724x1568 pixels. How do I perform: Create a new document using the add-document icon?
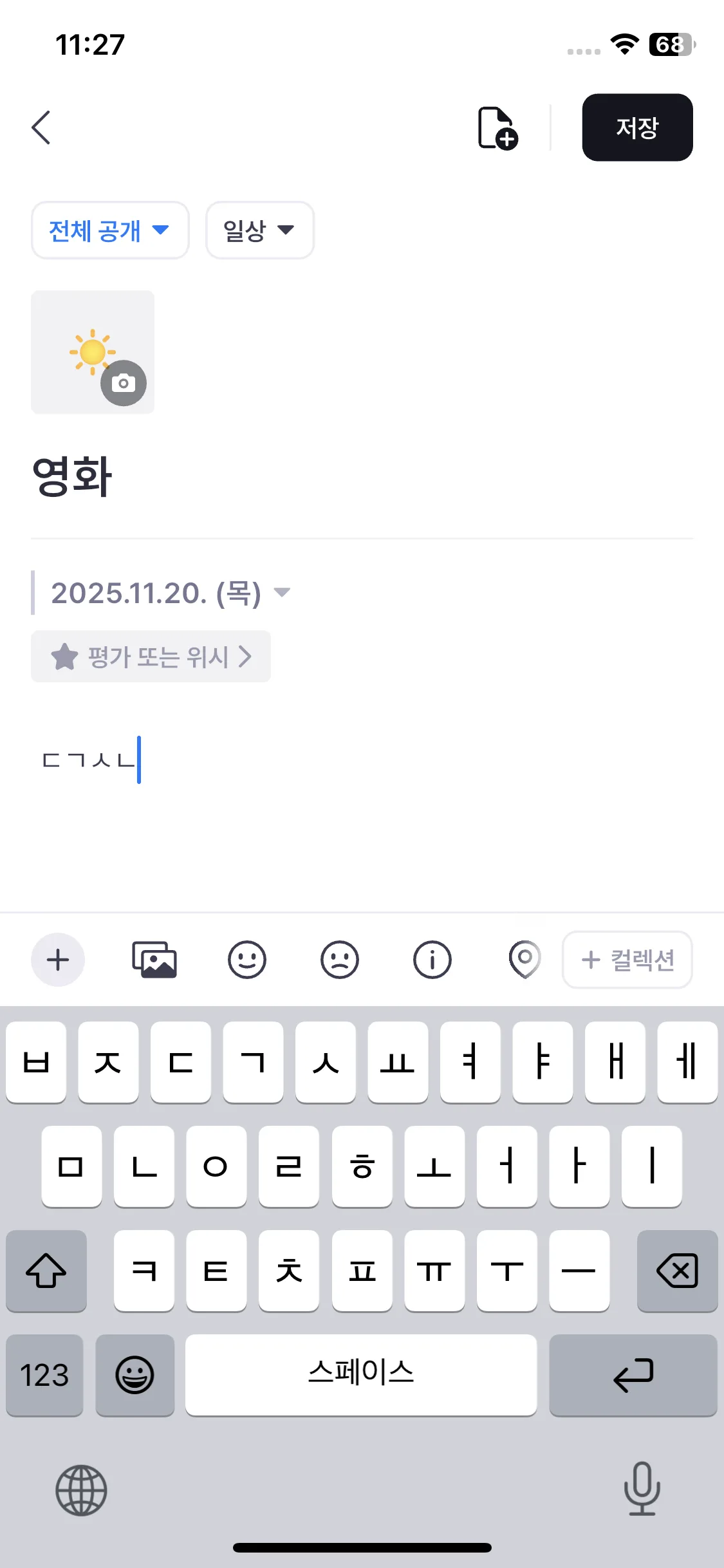click(x=497, y=127)
